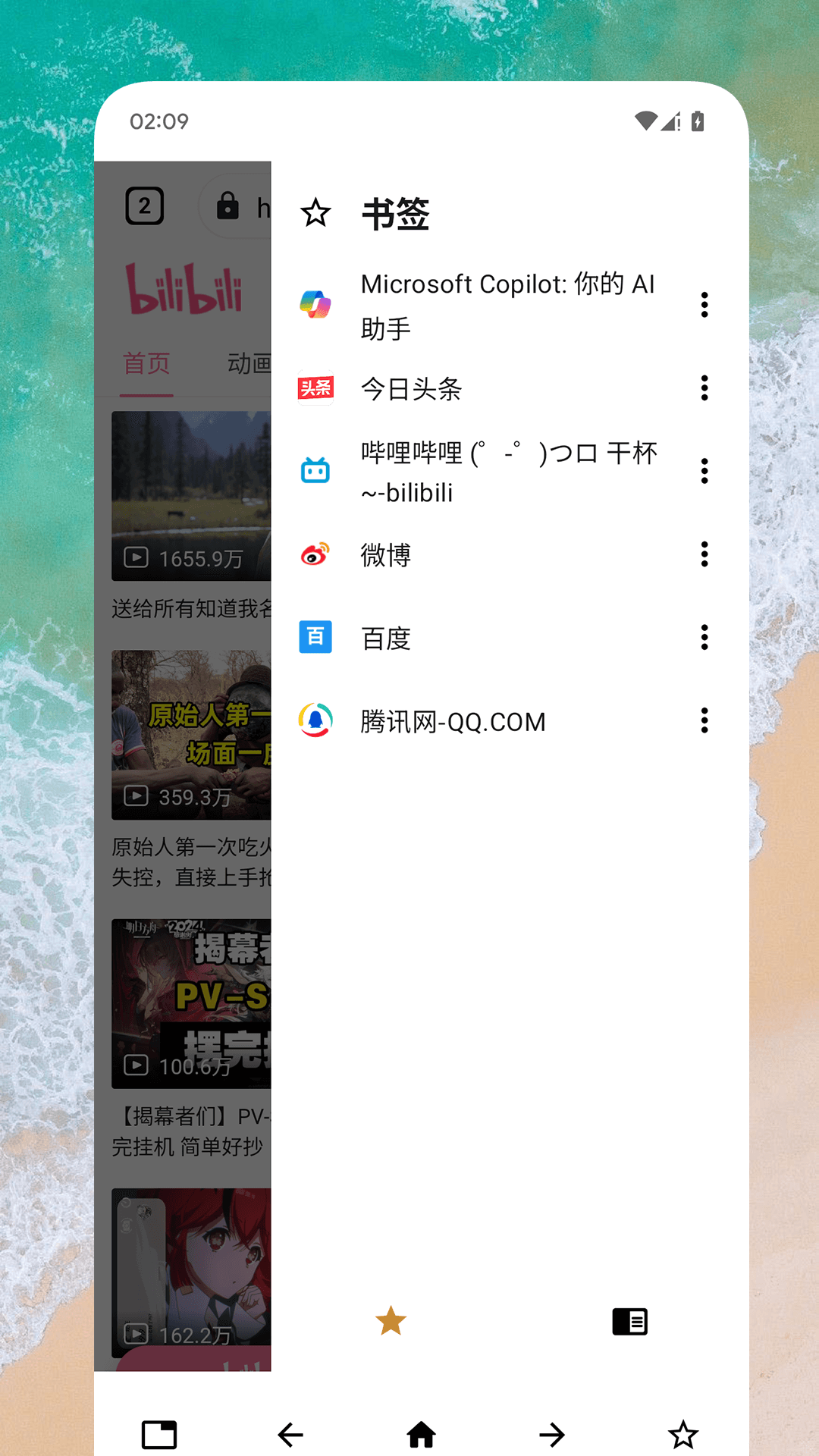Go to homepage via home icon
The height and width of the screenshot is (1456, 819).
(422, 1434)
